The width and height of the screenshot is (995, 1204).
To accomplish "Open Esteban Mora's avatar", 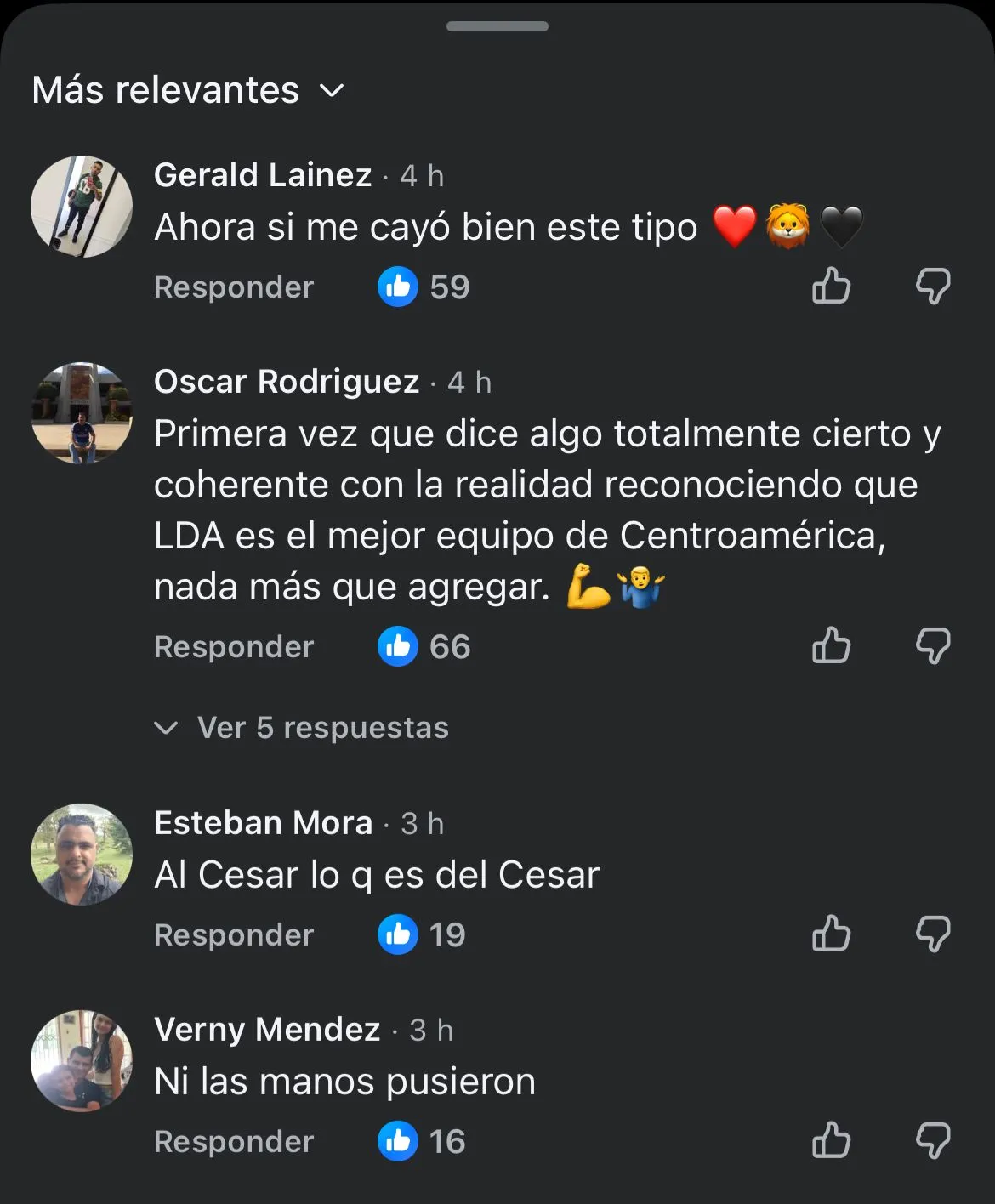I will pyautogui.click(x=82, y=855).
